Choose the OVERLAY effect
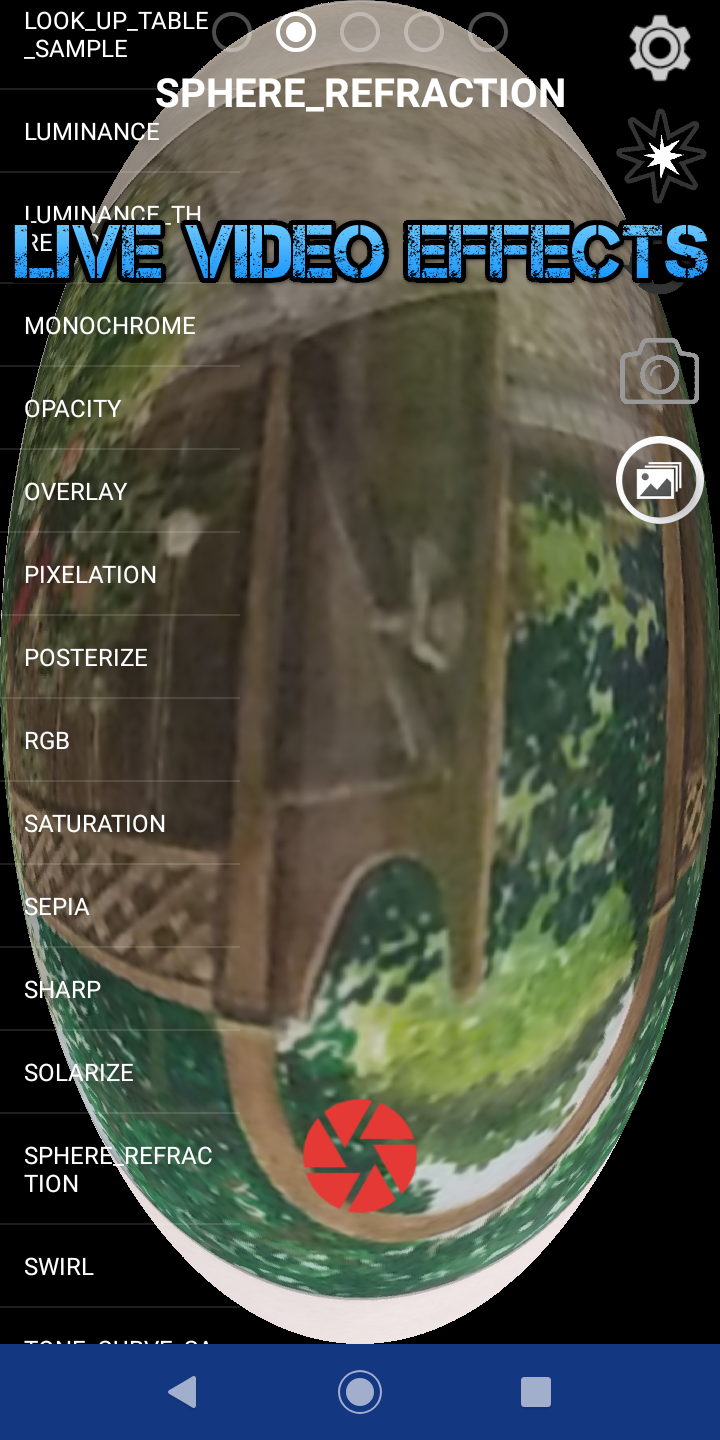The height and width of the screenshot is (1440, 720). (x=76, y=492)
